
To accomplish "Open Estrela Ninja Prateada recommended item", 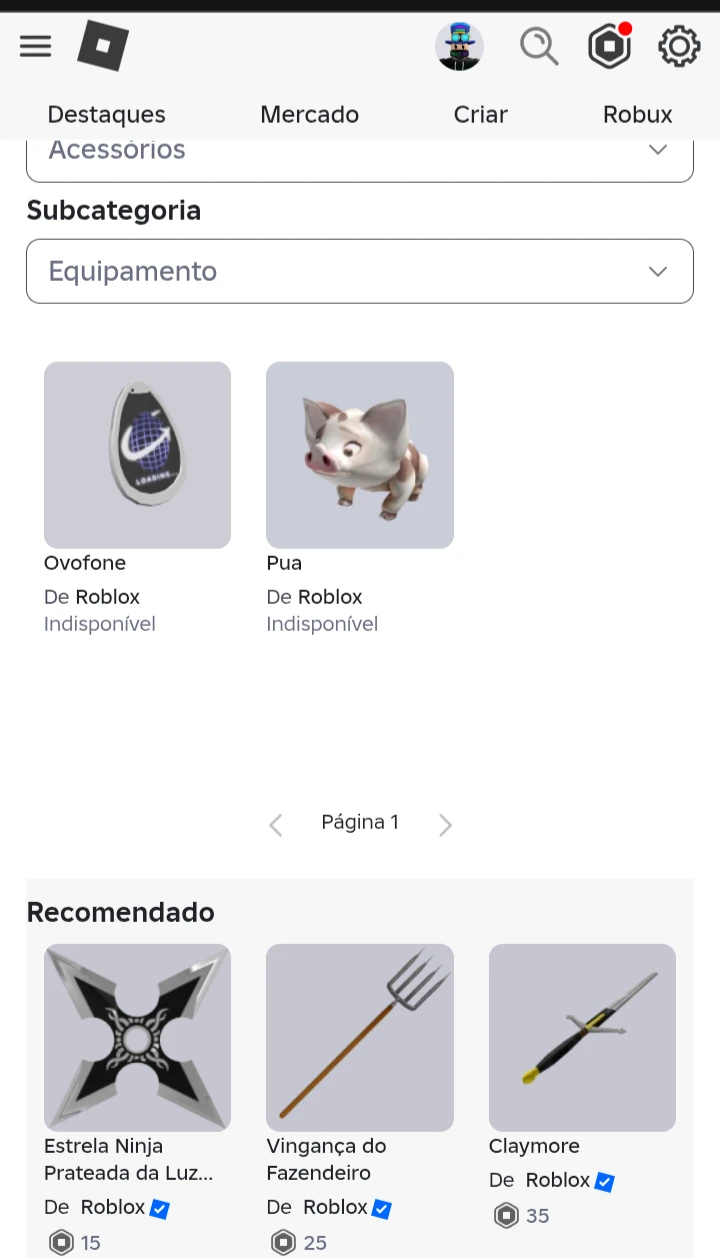I will pyautogui.click(x=137, y=1038).
